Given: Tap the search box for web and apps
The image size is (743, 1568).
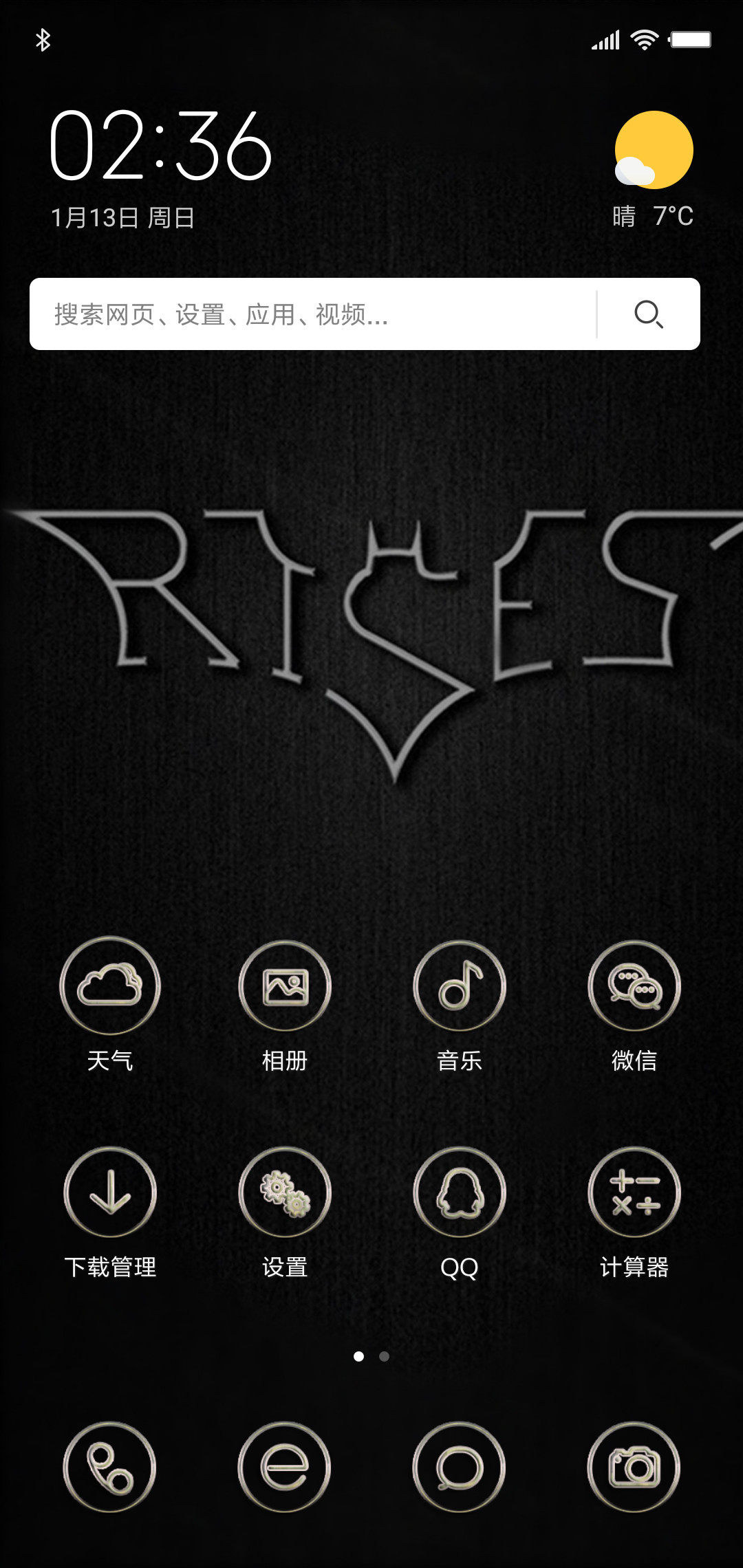Looking at the screenshot, I should pos(313,314).
